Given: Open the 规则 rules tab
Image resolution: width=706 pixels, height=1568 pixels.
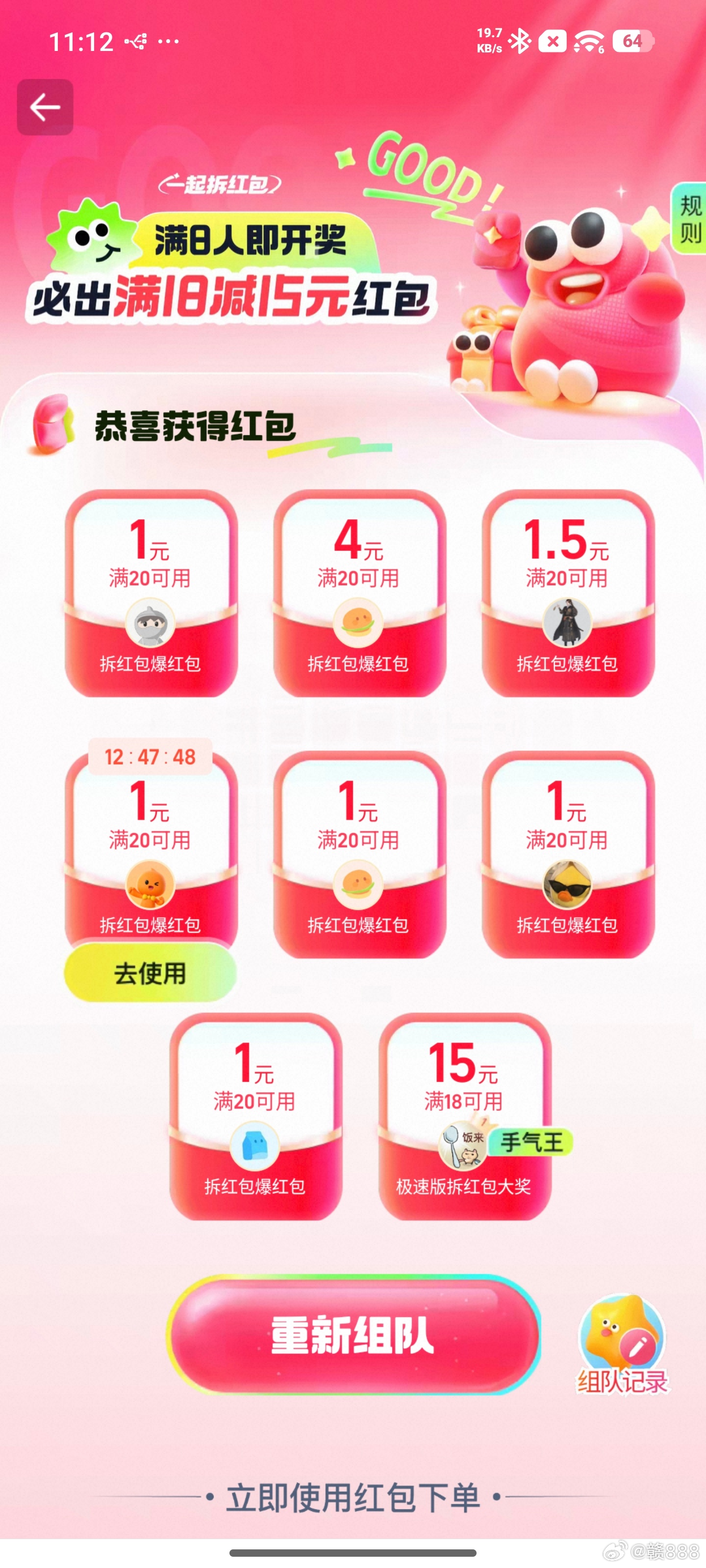Looking at the screenshot, I should tap(689, 219).
